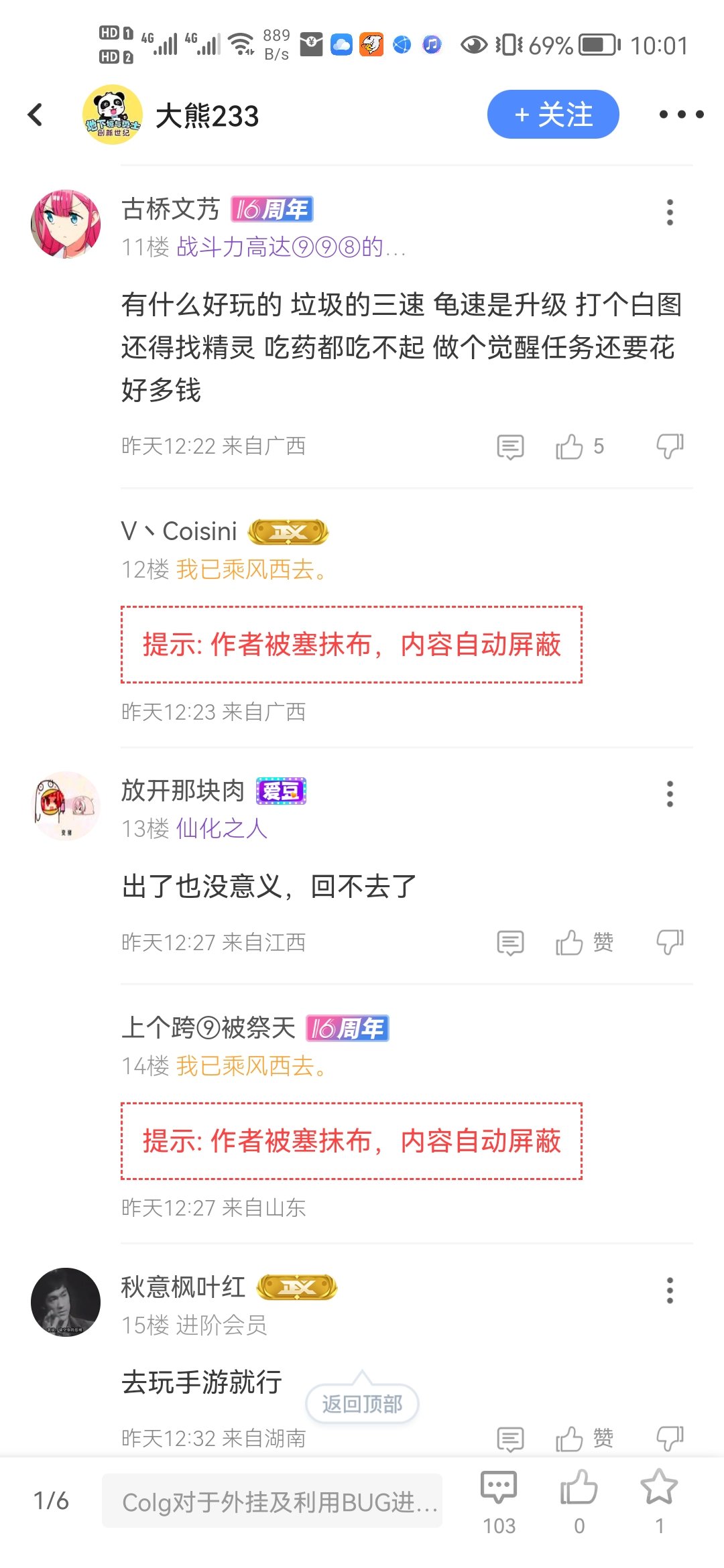Open 大熊233's profile avatar
This screenshot has width=724, height=1568.
coord(113,115)
